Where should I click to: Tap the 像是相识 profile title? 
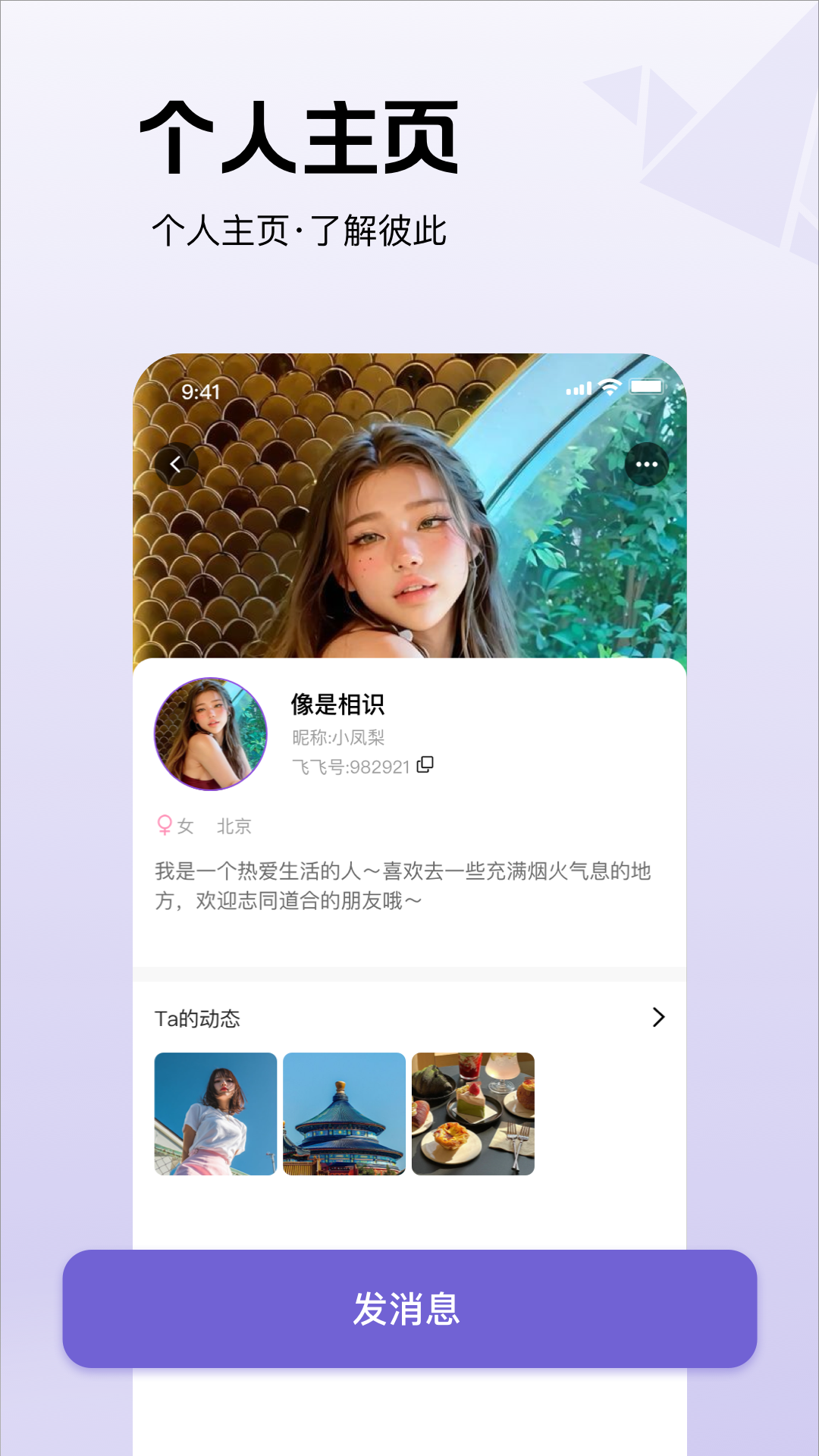point(336,705)
